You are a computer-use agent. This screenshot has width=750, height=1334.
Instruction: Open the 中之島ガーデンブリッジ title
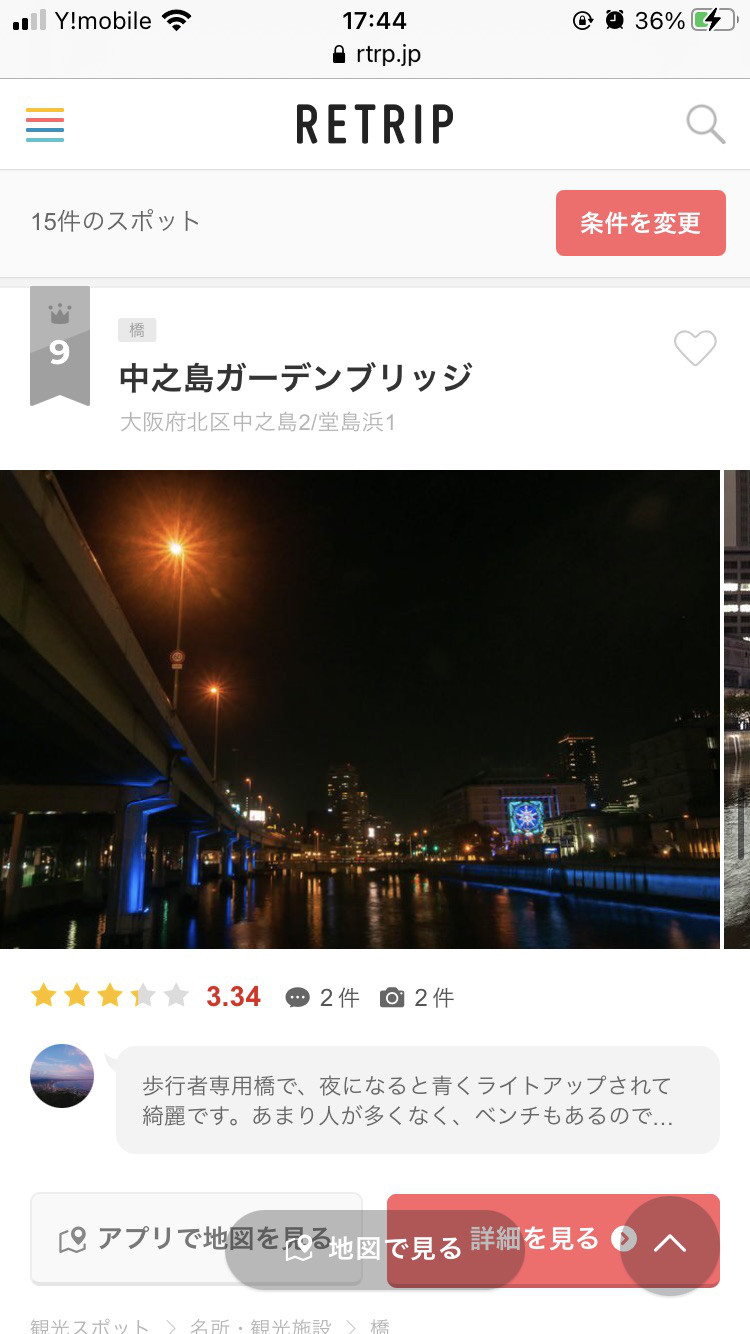click(295, 377)
